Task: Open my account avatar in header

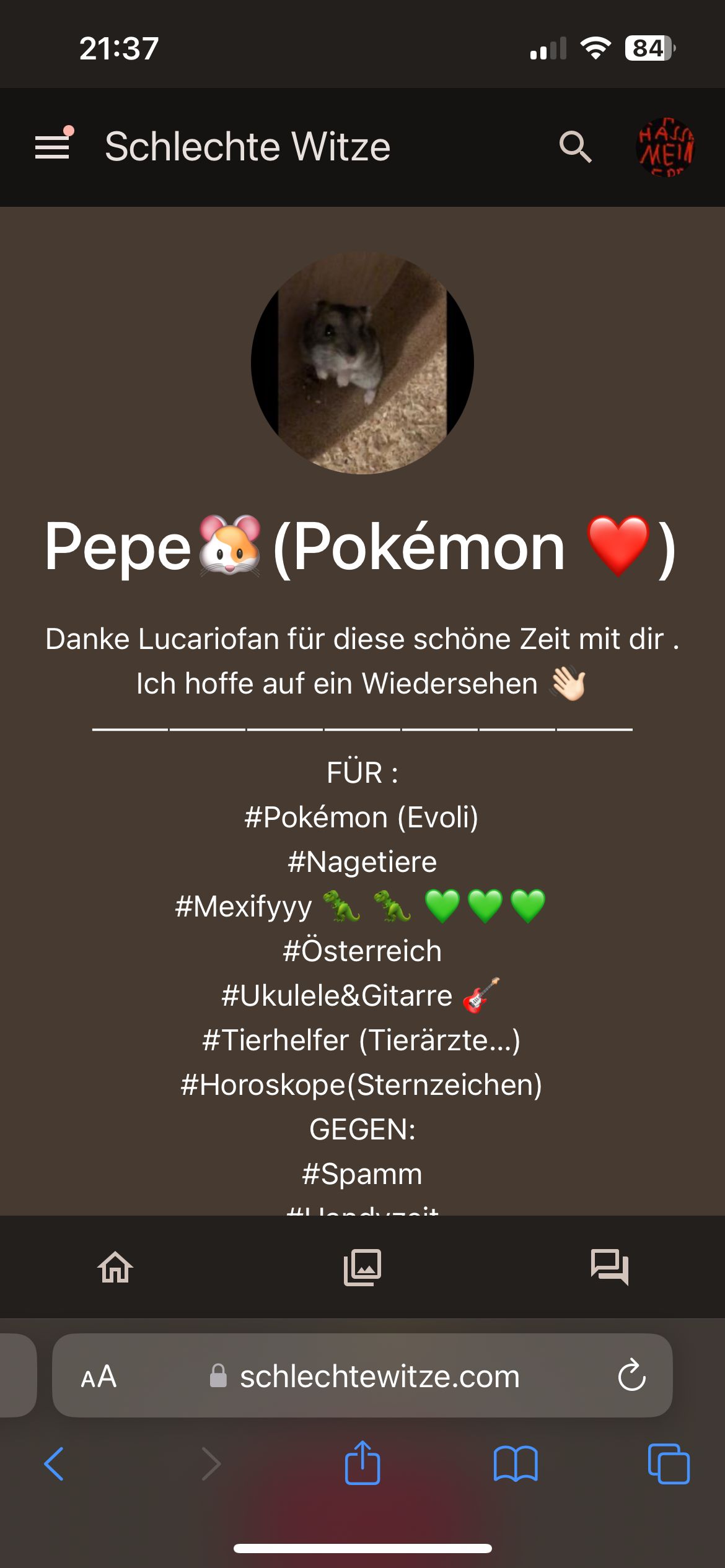Action: (x=666, y=147)
